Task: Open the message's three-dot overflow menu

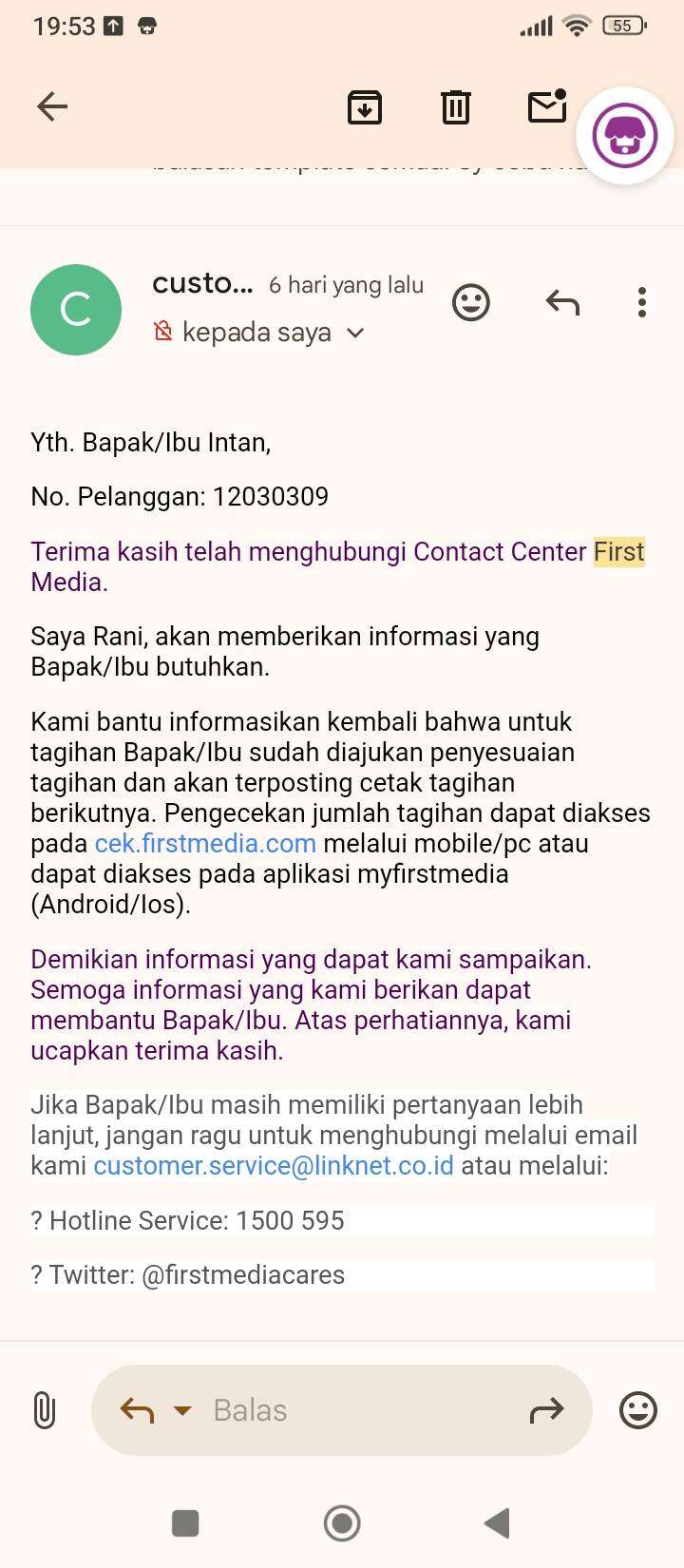Action: pyautogui.click(x=642, y=302)
